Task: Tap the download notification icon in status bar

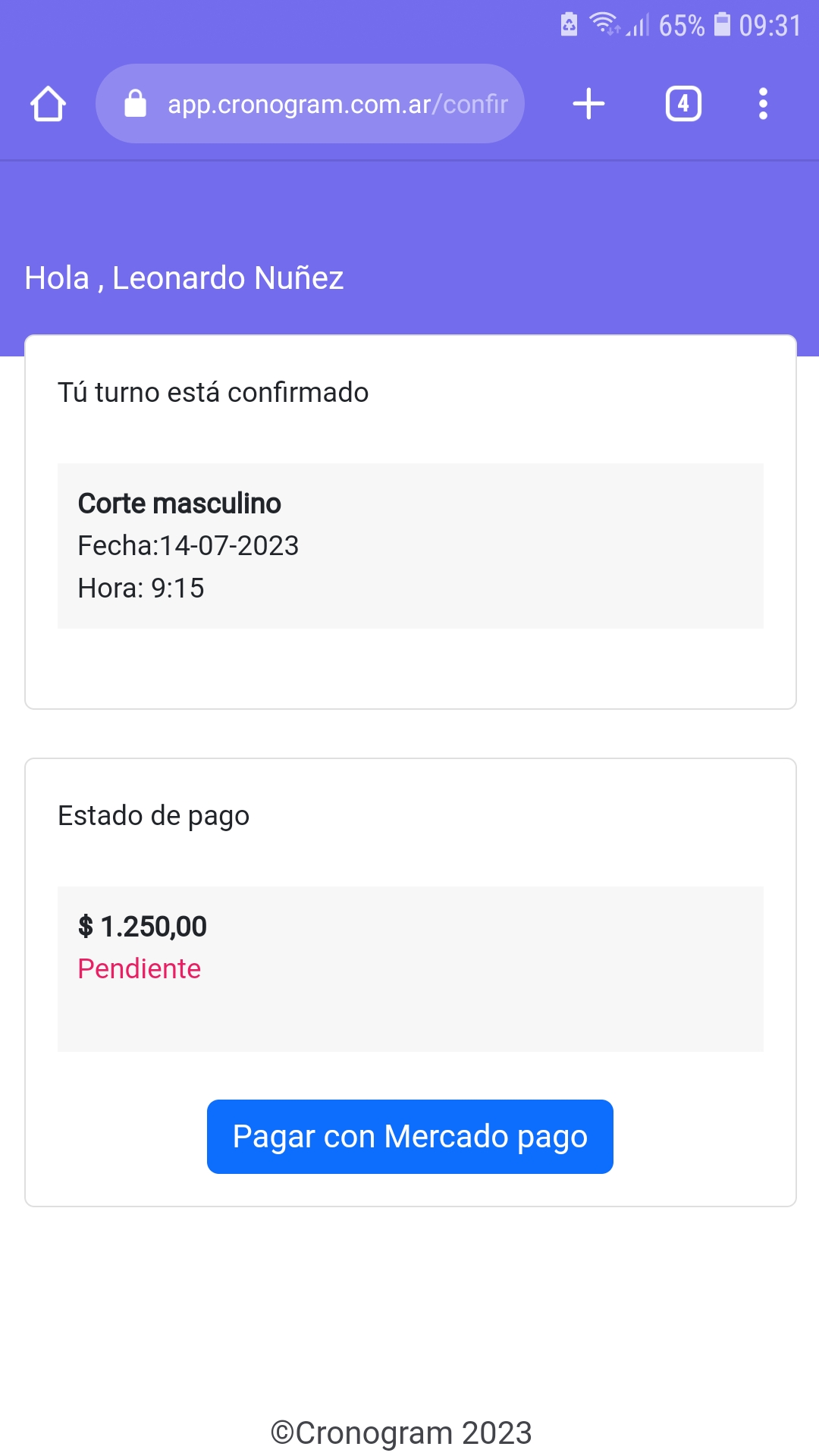Action: coord(569,23)
